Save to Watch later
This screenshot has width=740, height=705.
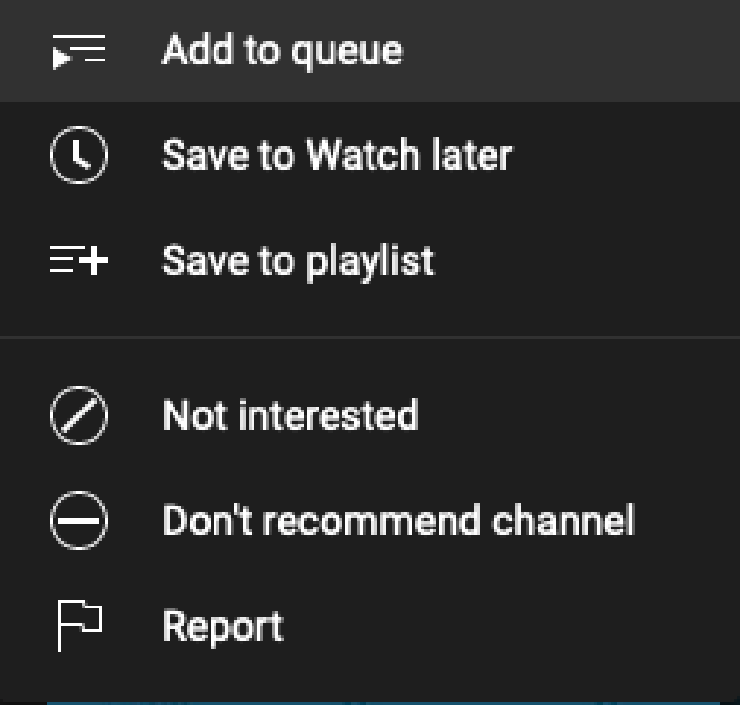pos(336,156)
